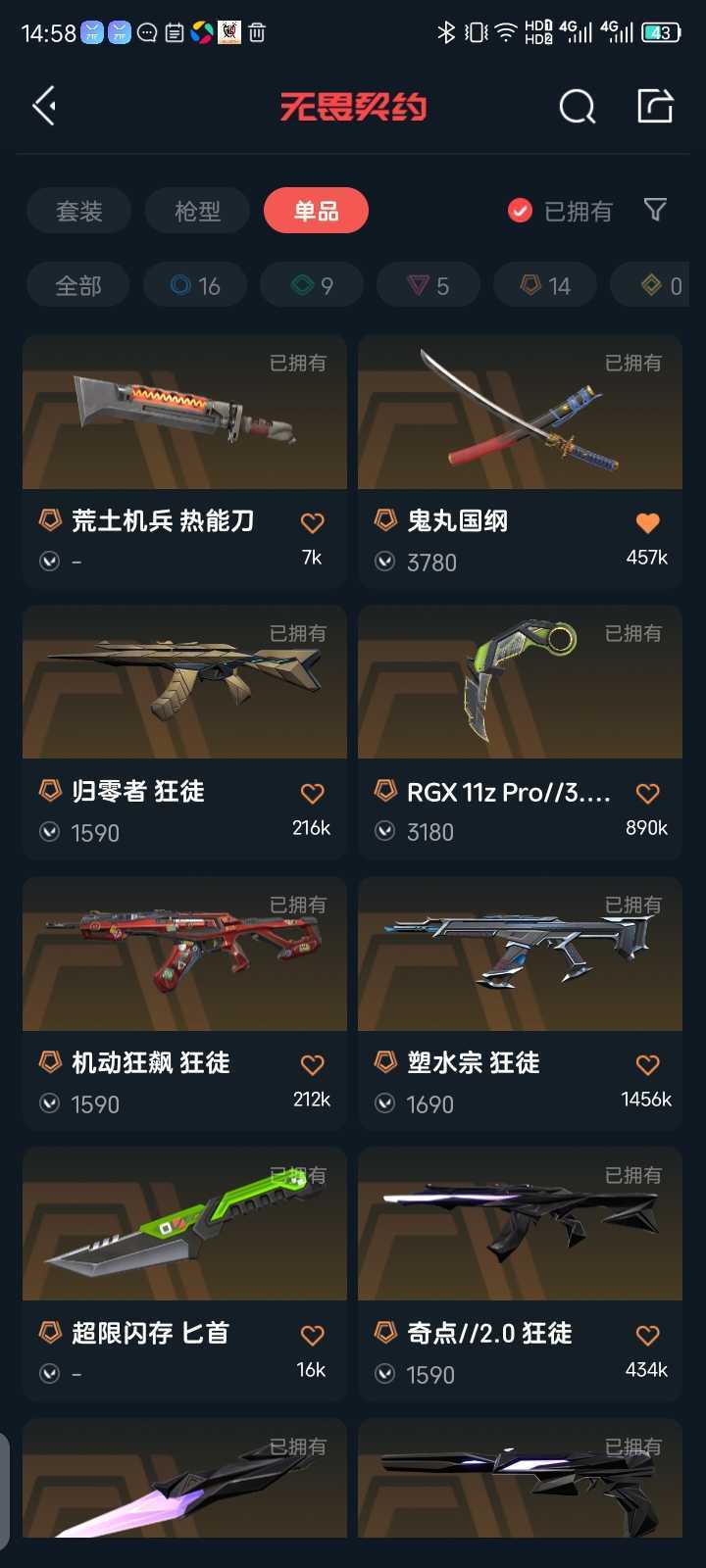Like the 塑水宗 狂徒 skin
The height and width of the screenshot is (1568, 706).
click(647, 1065)
